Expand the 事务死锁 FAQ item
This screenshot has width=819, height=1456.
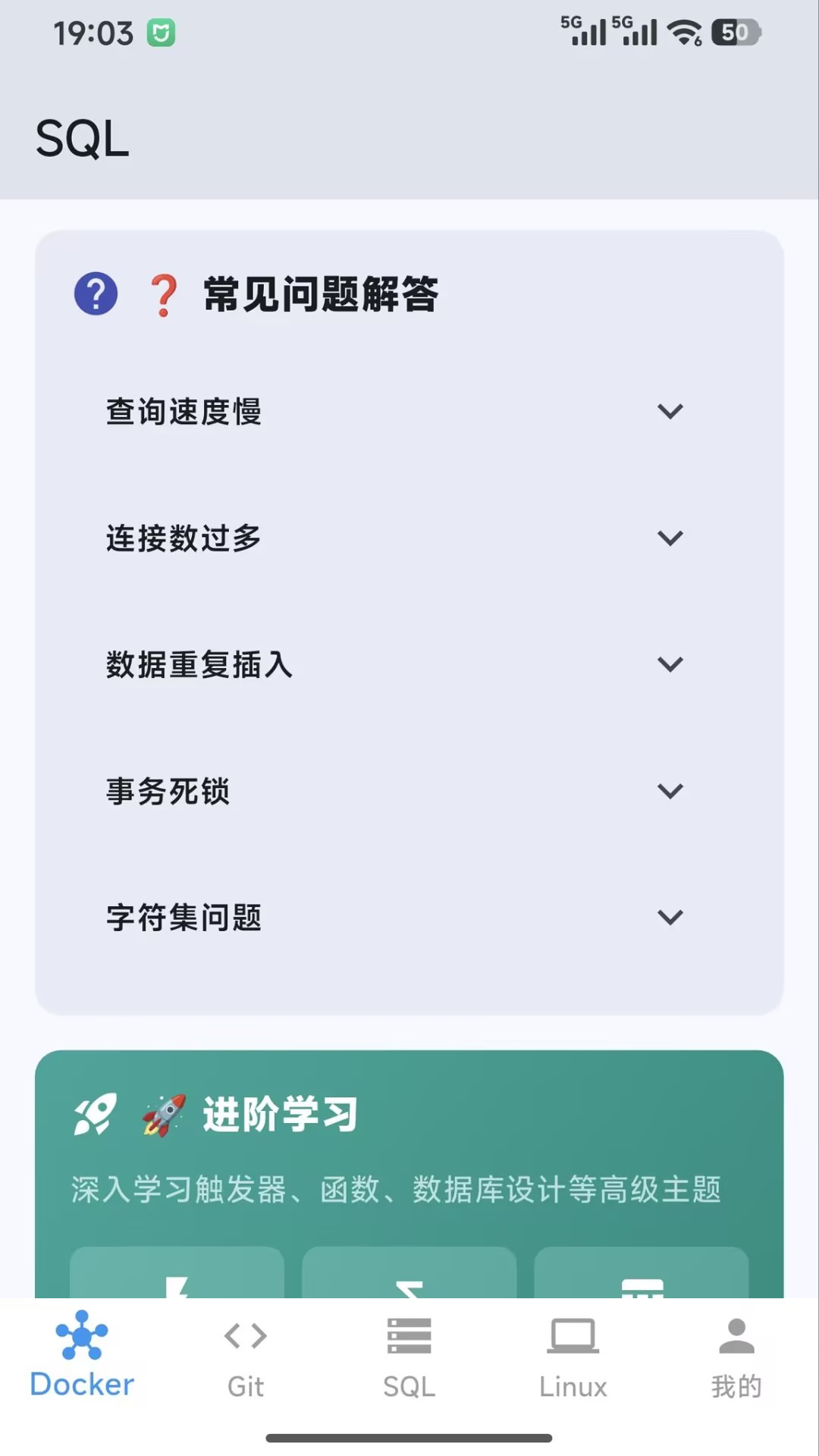point(409,792)
